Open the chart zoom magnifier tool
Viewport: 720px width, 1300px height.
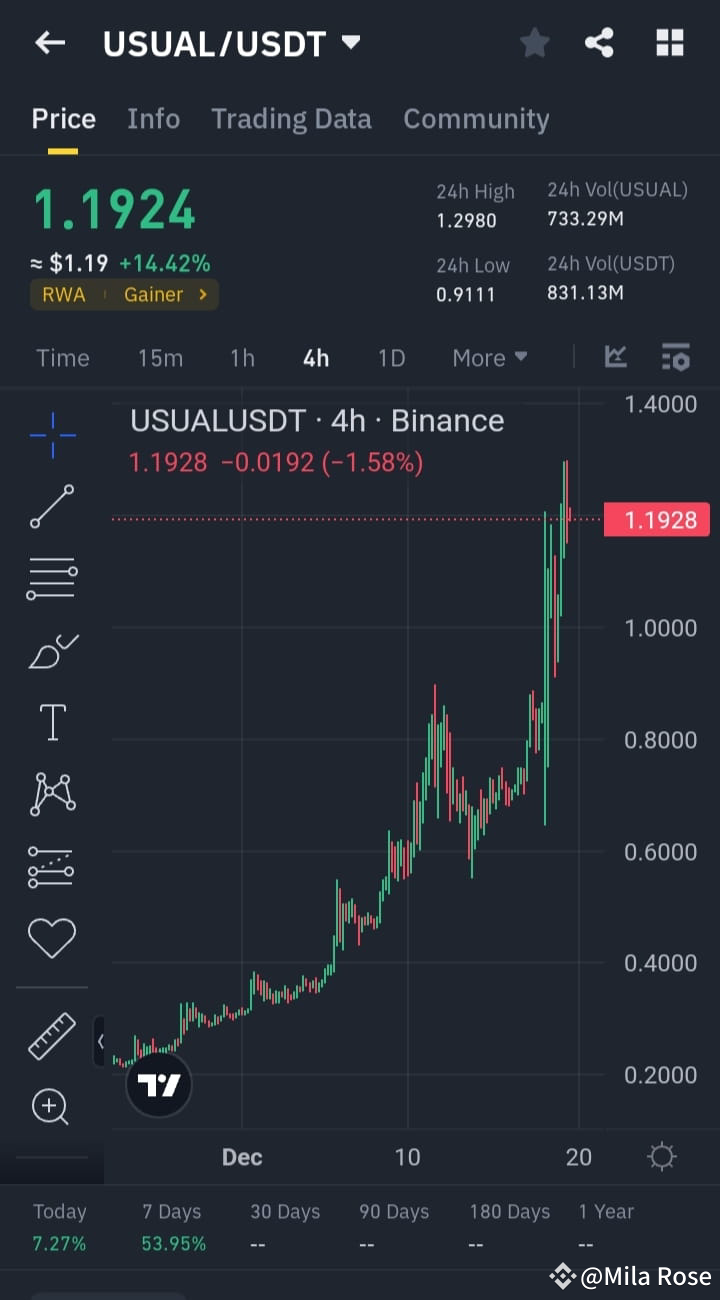(52, 1107)
